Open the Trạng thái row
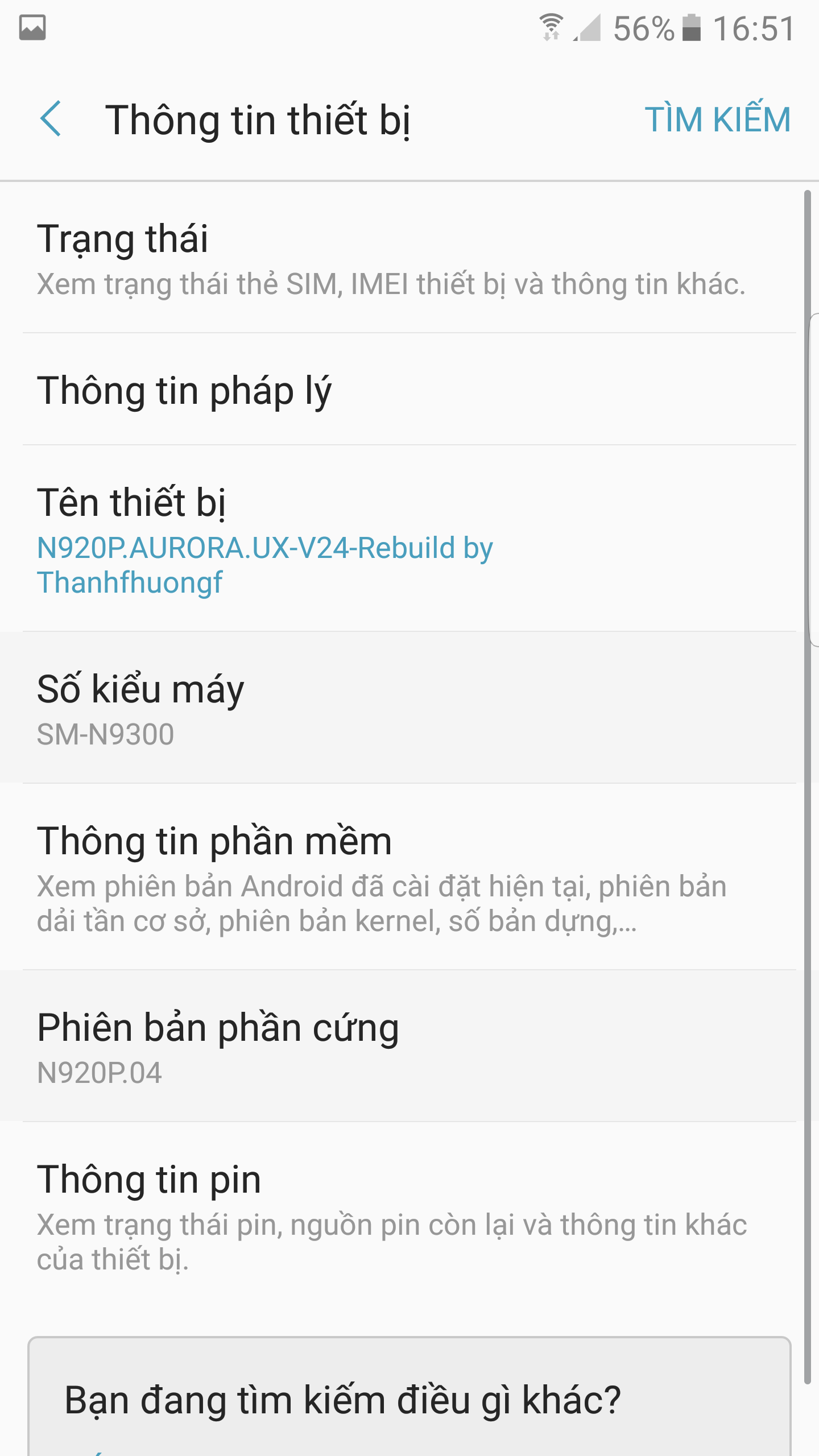The height and width of the screenshot is (1456, 819). [409, 258]
